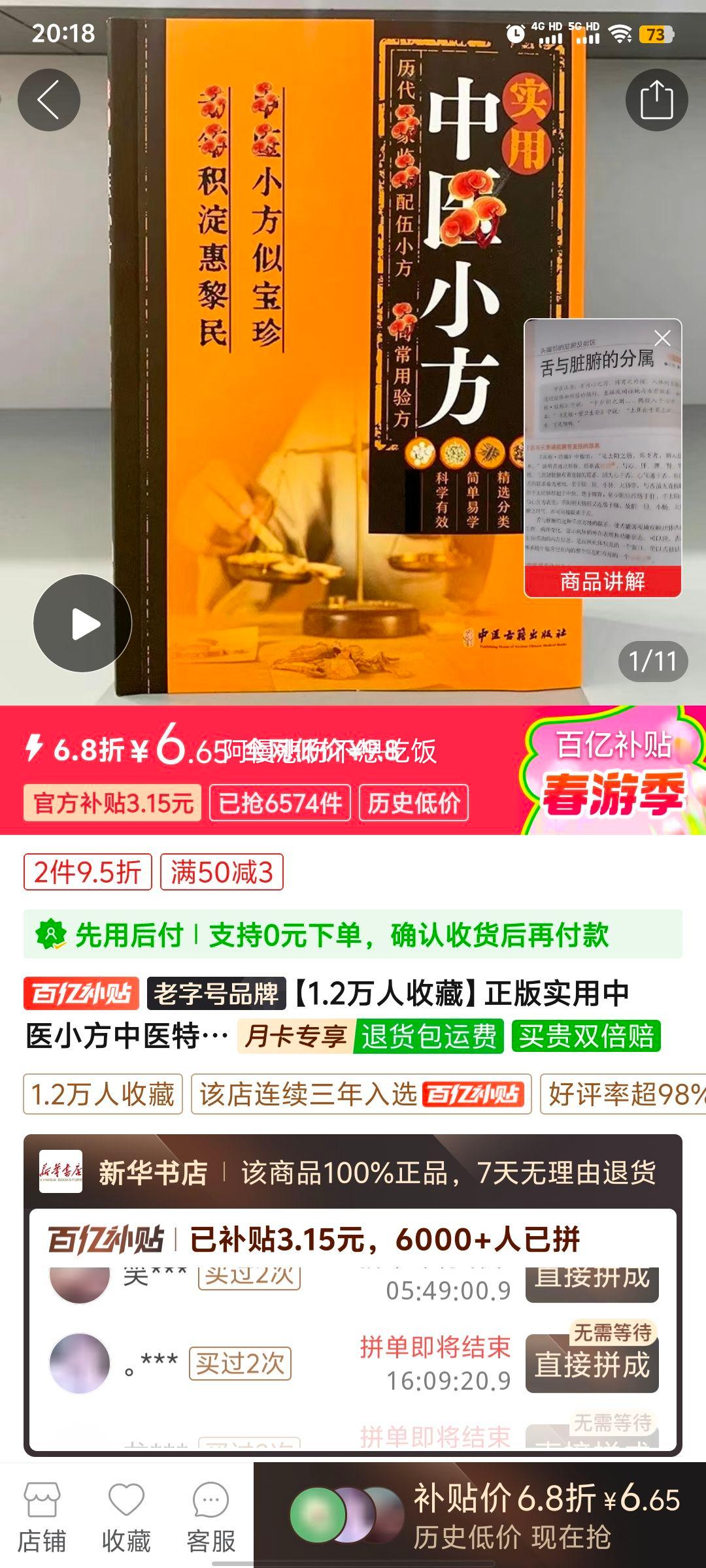
Task: Open 先用后付 pay-later details
Action: [353, 935]
